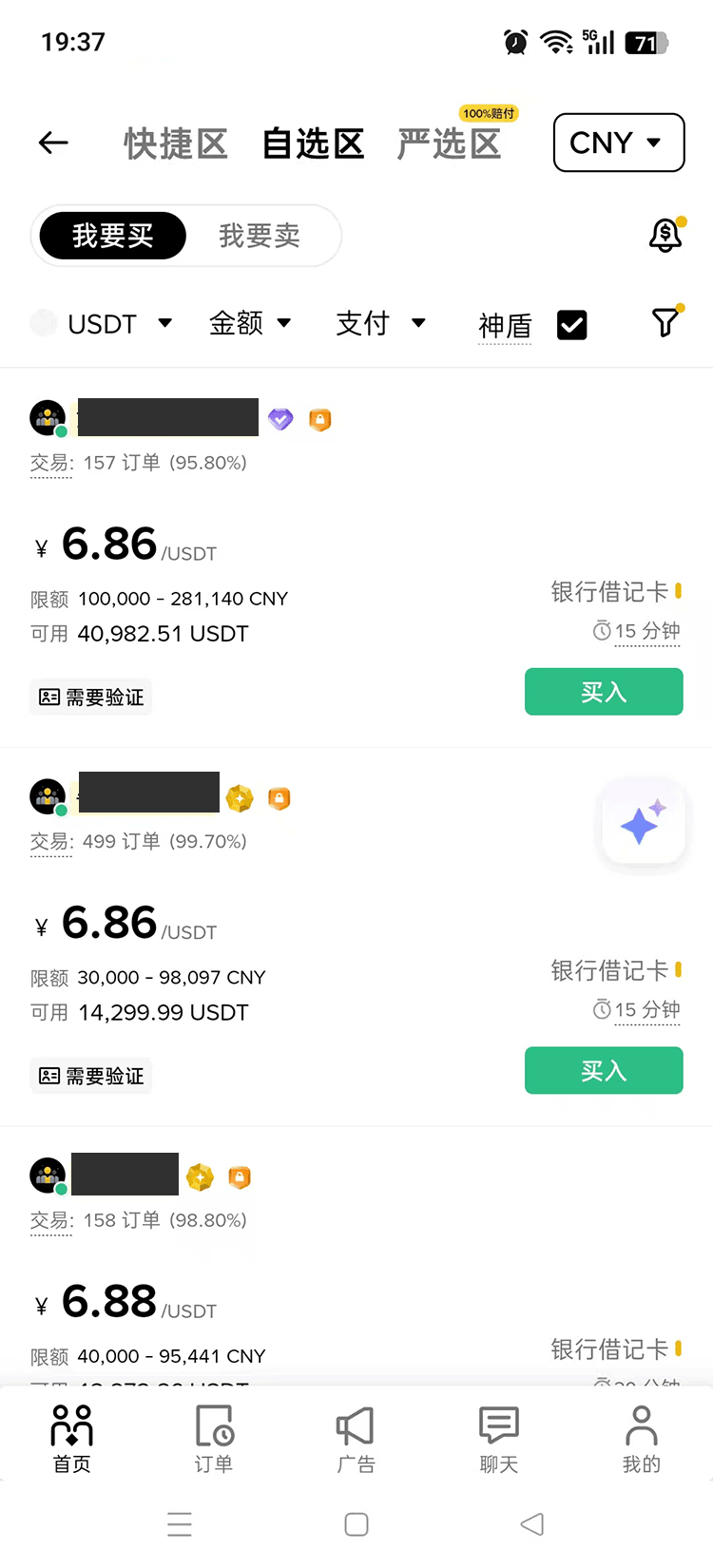Open the floating AI sparkle assistant

pyautogui.click(x=643, y=823)
